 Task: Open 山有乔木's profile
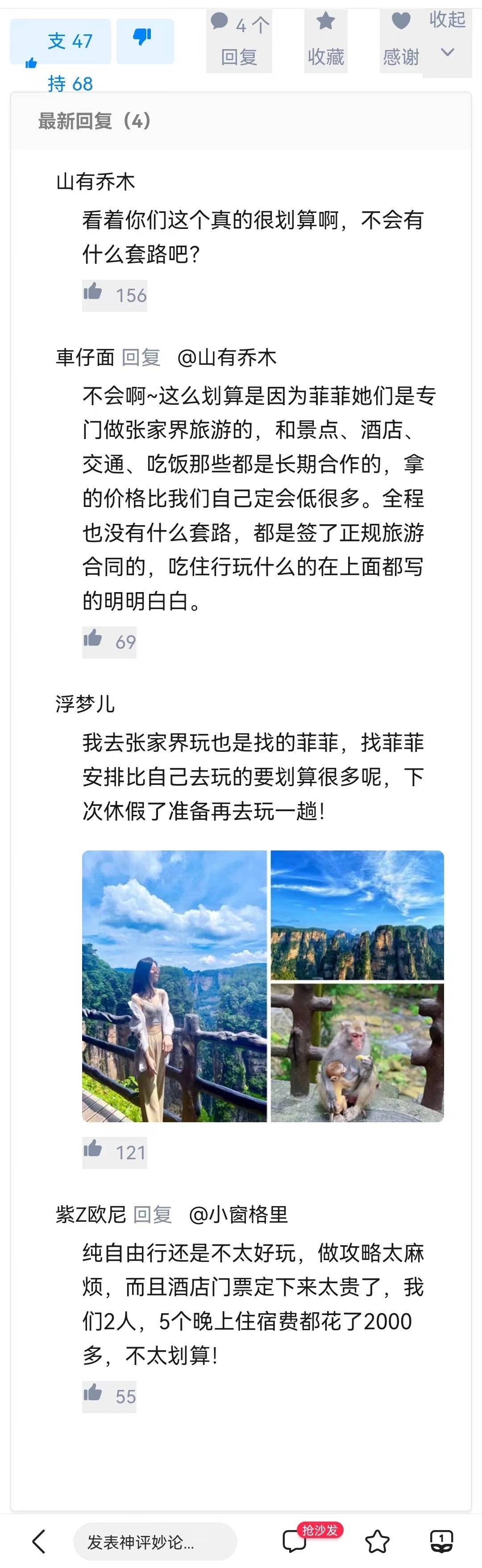(96, 182)
